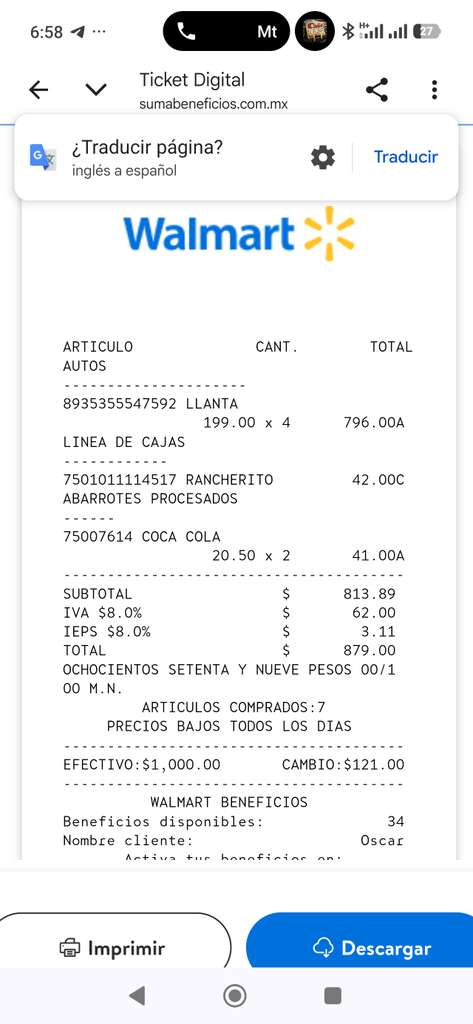Open recent apps with square button
The width and height of the screenshot is (473, 1024).
coord(333,995)
